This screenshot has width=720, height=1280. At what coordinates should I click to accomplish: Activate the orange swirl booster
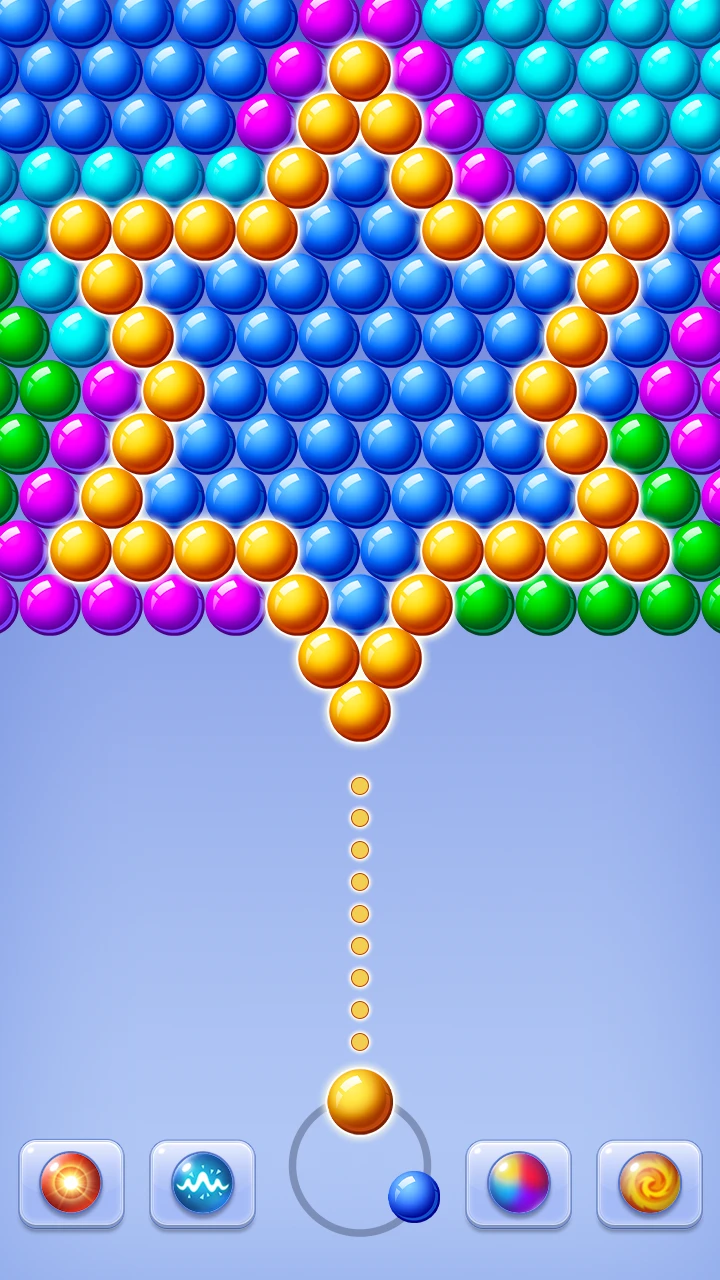(x=649, y=1183)
